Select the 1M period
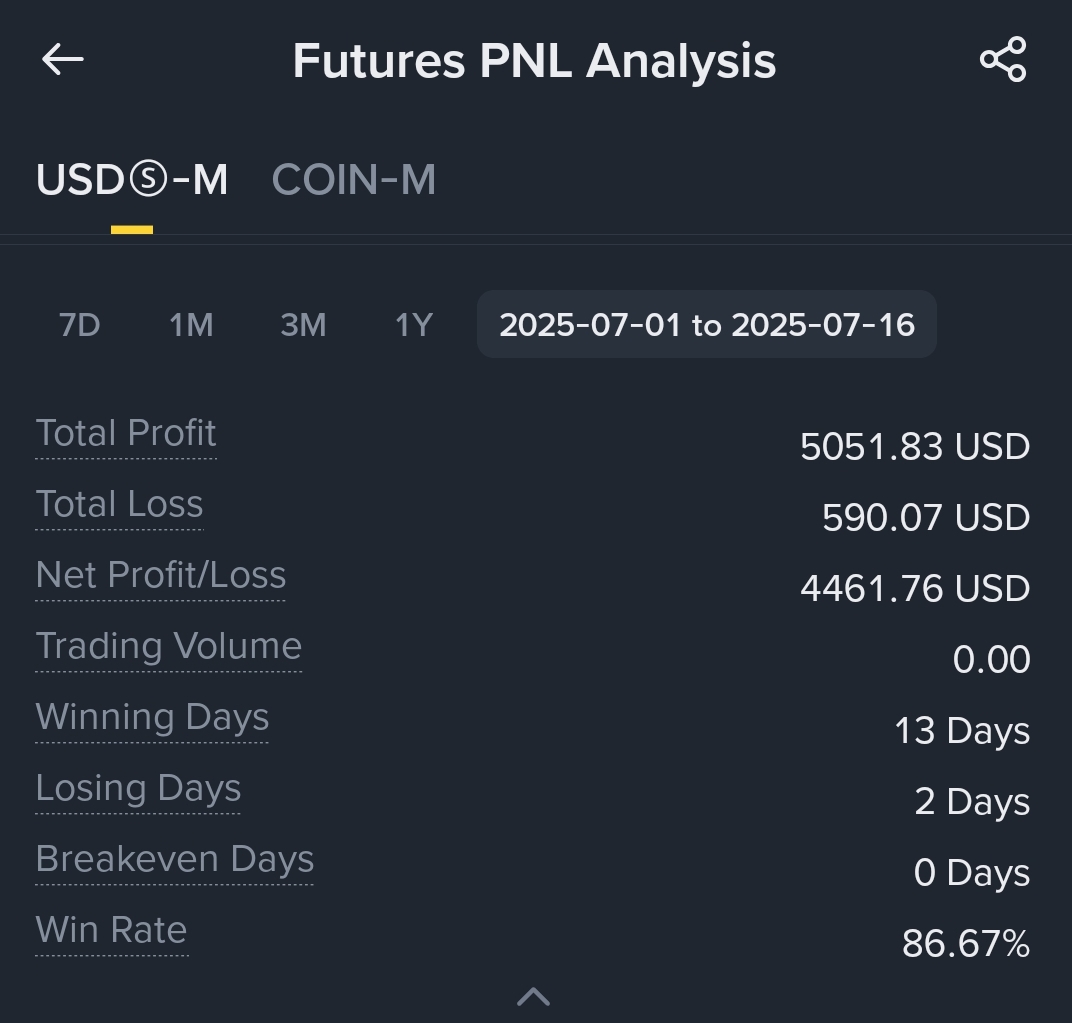 click(191, 325)
